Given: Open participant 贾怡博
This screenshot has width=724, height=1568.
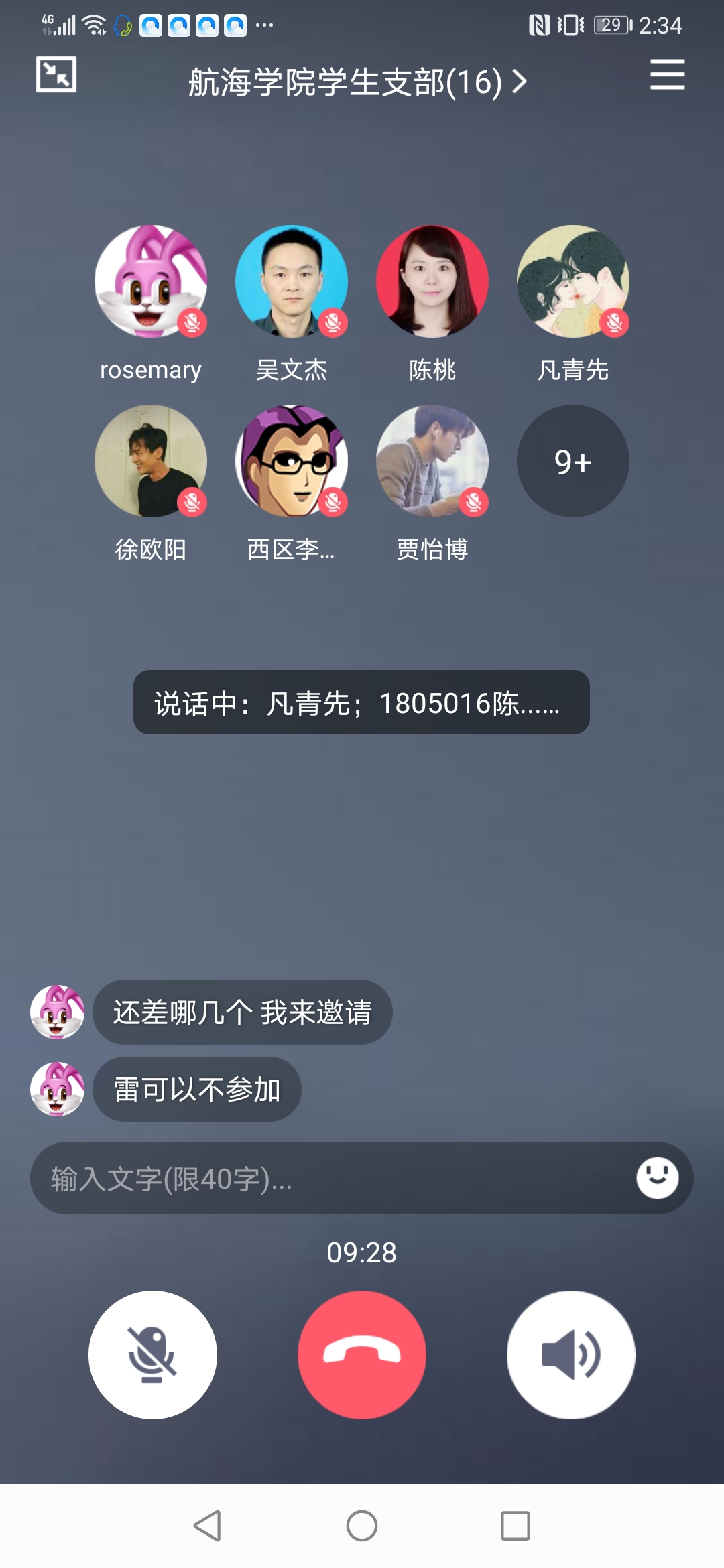Looking at the screenshot, I should pos(432,461).
